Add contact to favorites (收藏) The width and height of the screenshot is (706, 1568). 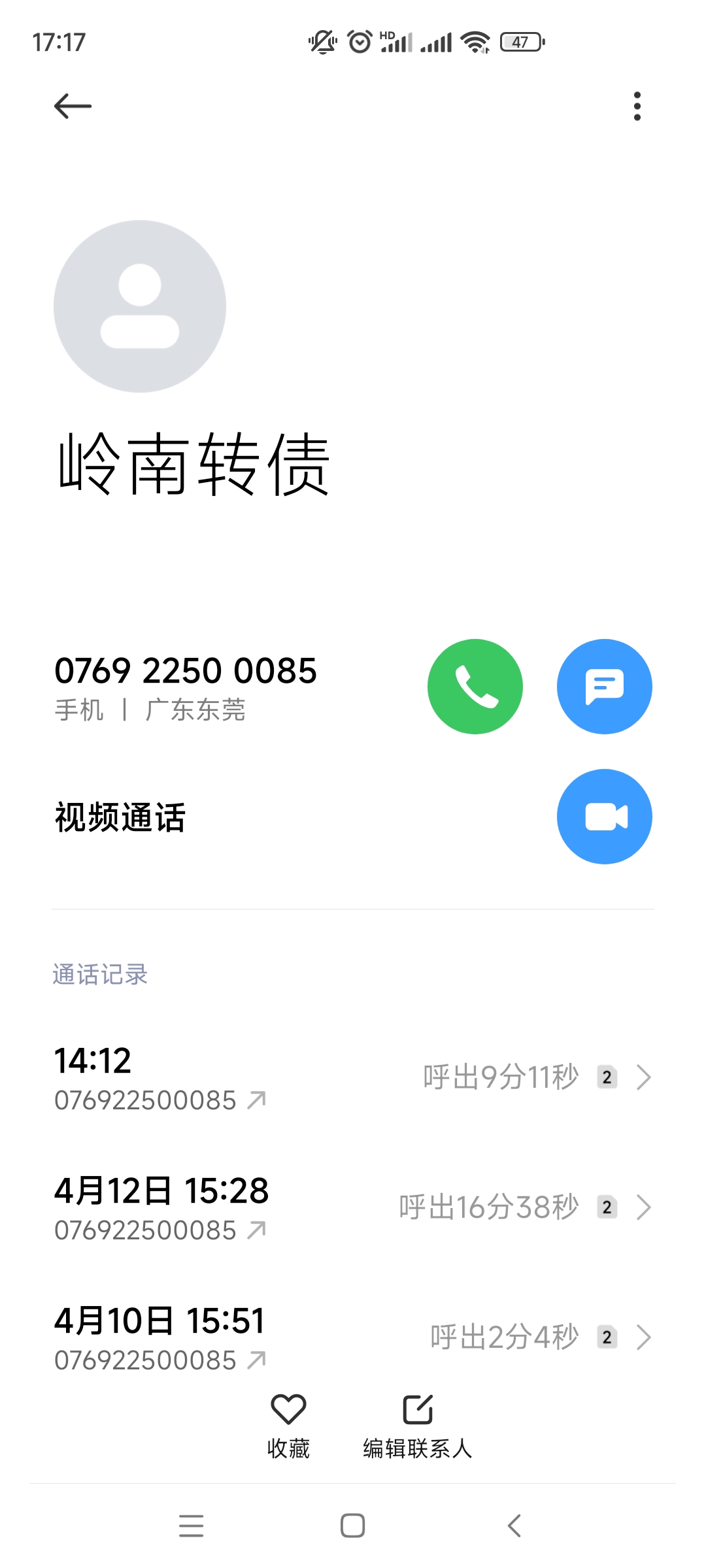[x=288, y=1426]
